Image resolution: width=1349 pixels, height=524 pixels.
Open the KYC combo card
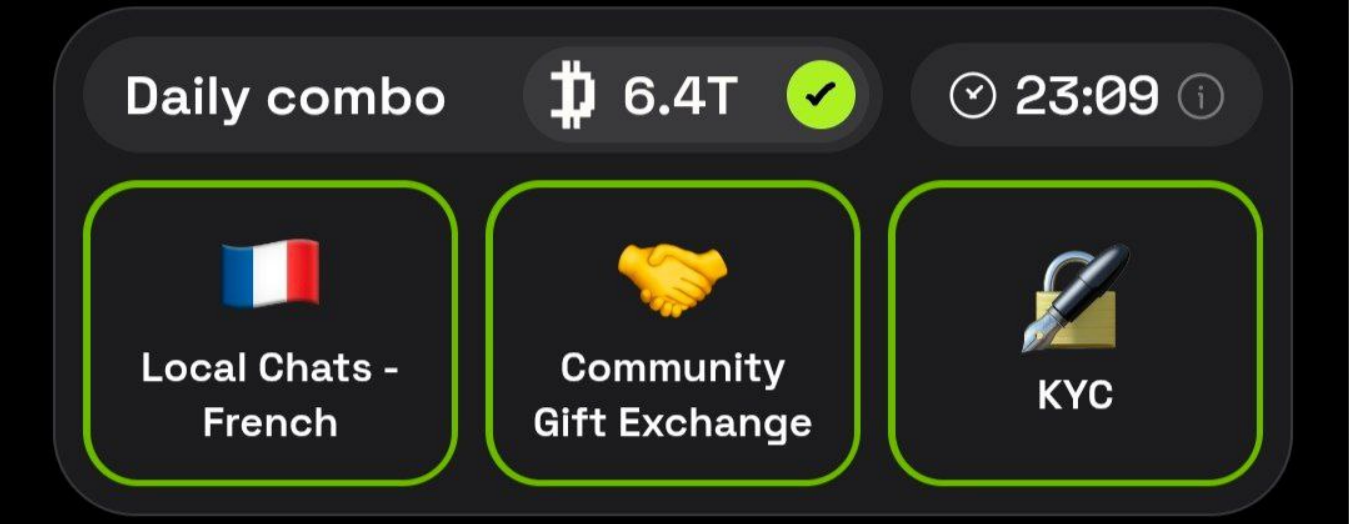1075,333
